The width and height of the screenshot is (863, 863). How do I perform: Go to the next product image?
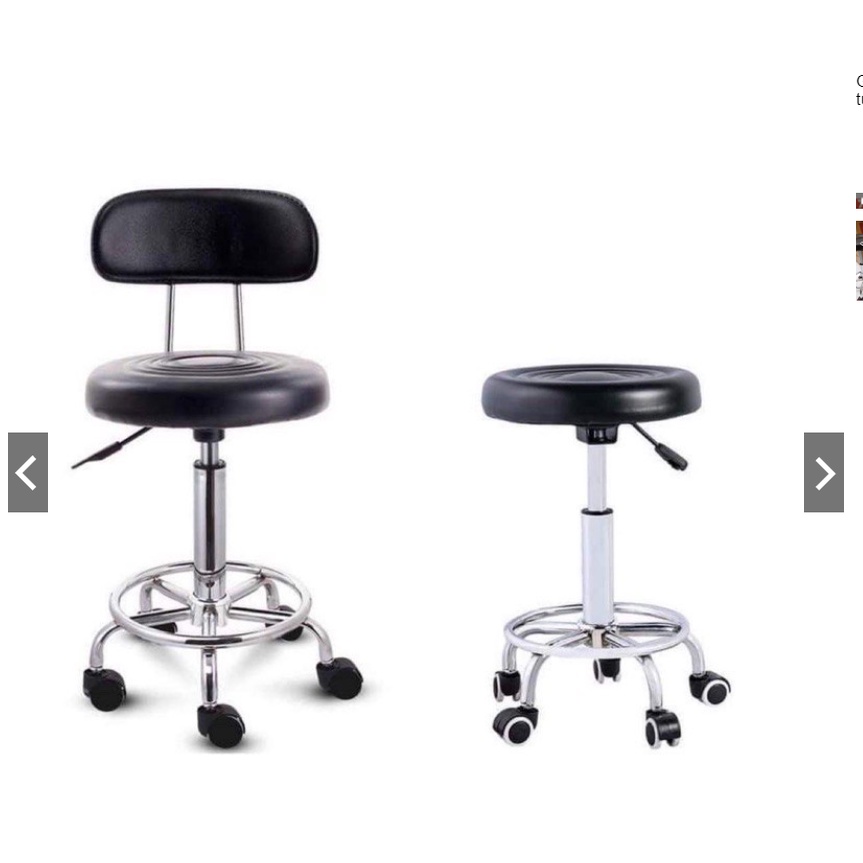pos(823,472)
